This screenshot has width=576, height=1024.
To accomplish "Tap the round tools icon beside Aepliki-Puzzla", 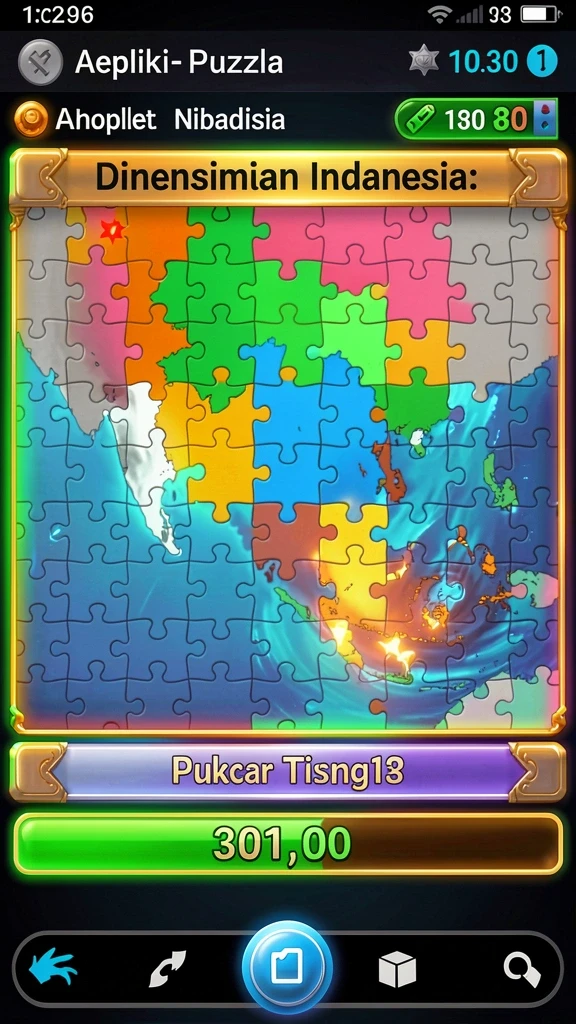I will tap(40, 63).
